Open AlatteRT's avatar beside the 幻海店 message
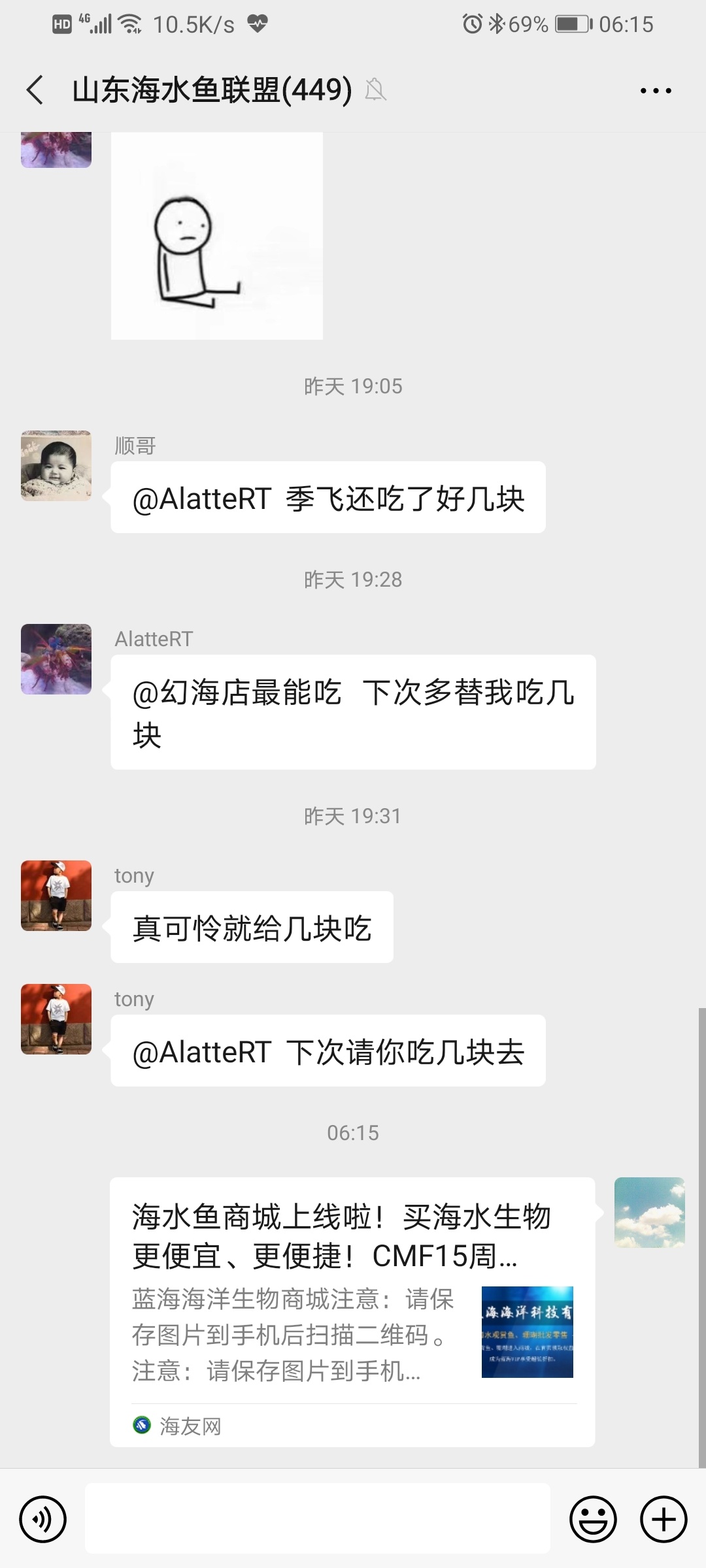This screenshot has height=1568, width=706. coord(56,659)
